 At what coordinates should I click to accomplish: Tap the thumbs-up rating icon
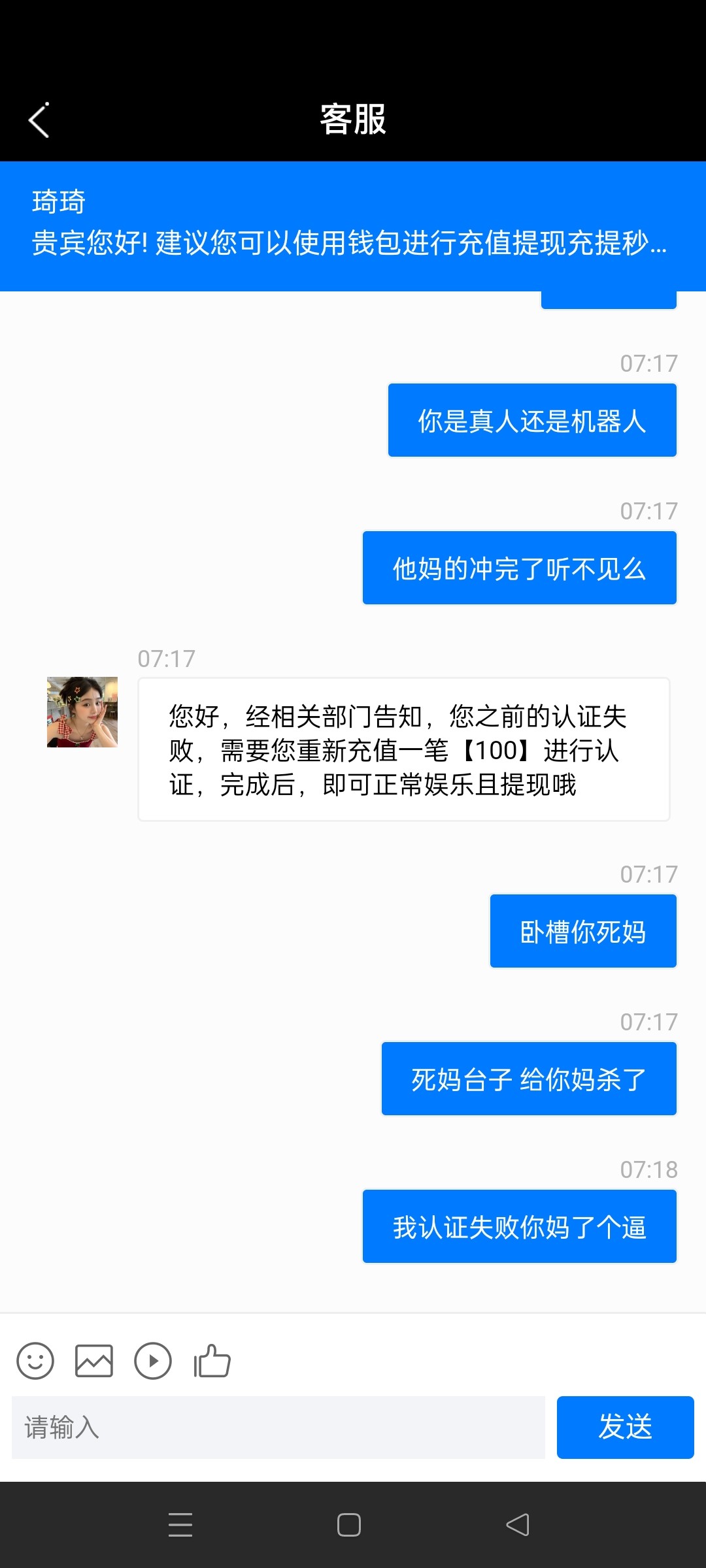[212, 1361]
